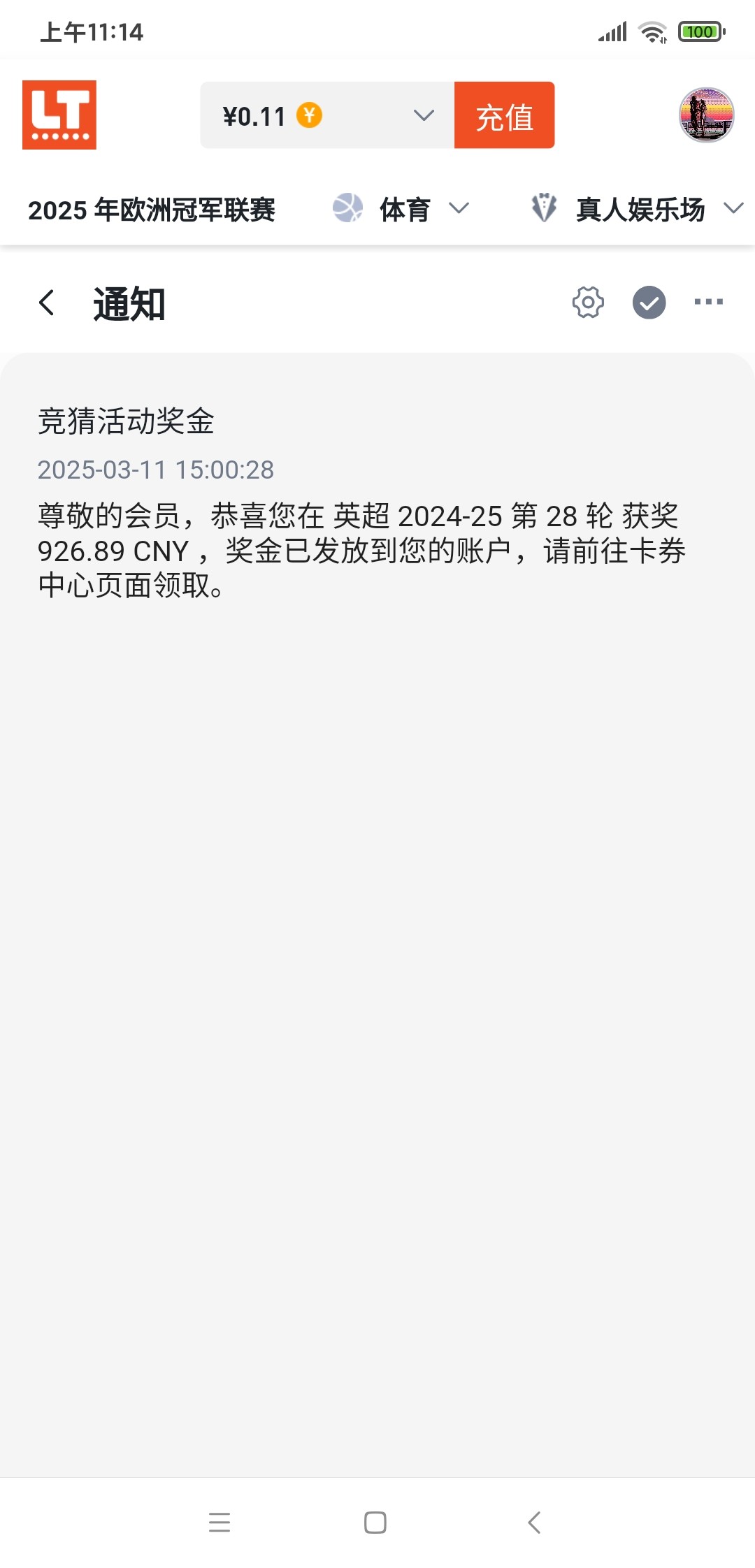Open the three-dot more options menu
This screenshot has width=755, height=1568.
click(x=709, y=302)
